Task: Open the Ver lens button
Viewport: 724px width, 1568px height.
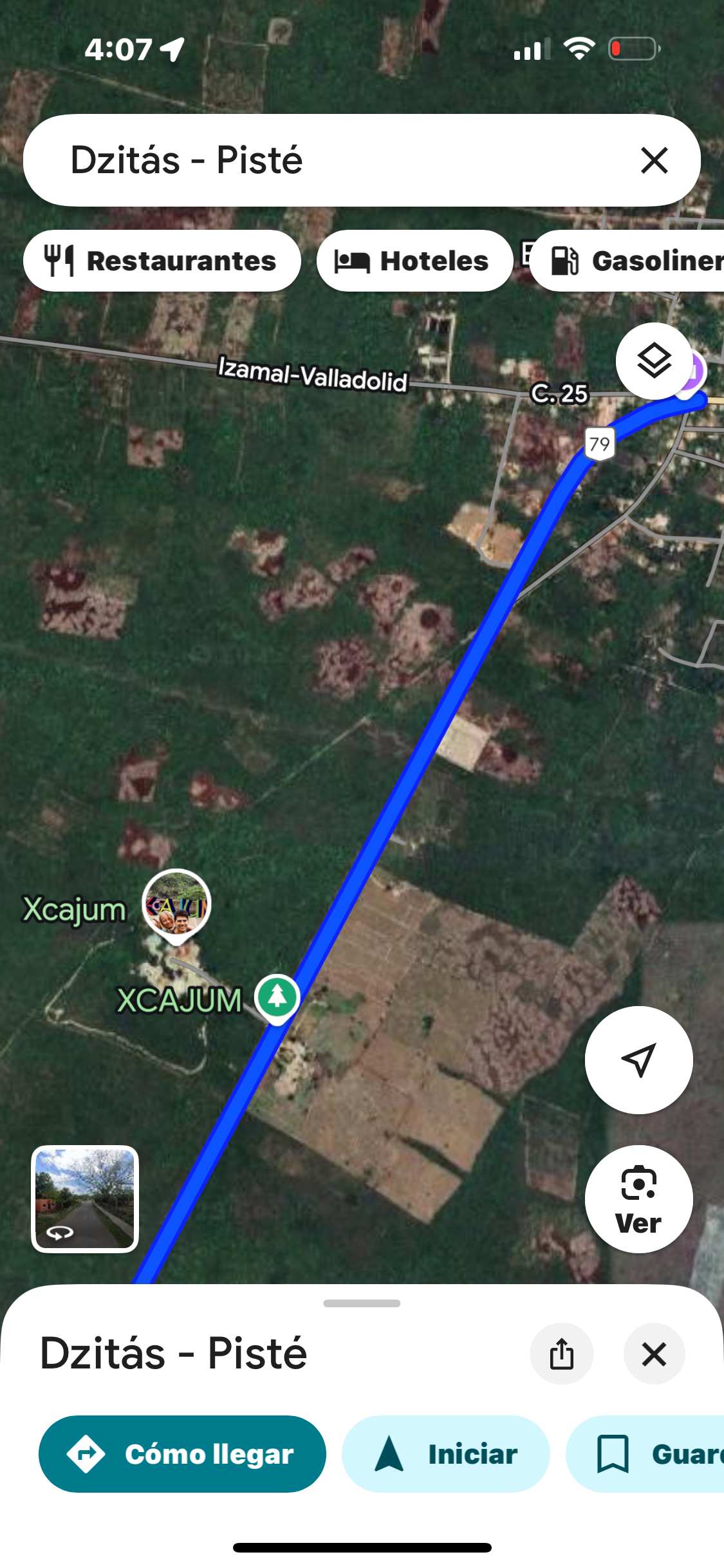Action: [638, 1199]
